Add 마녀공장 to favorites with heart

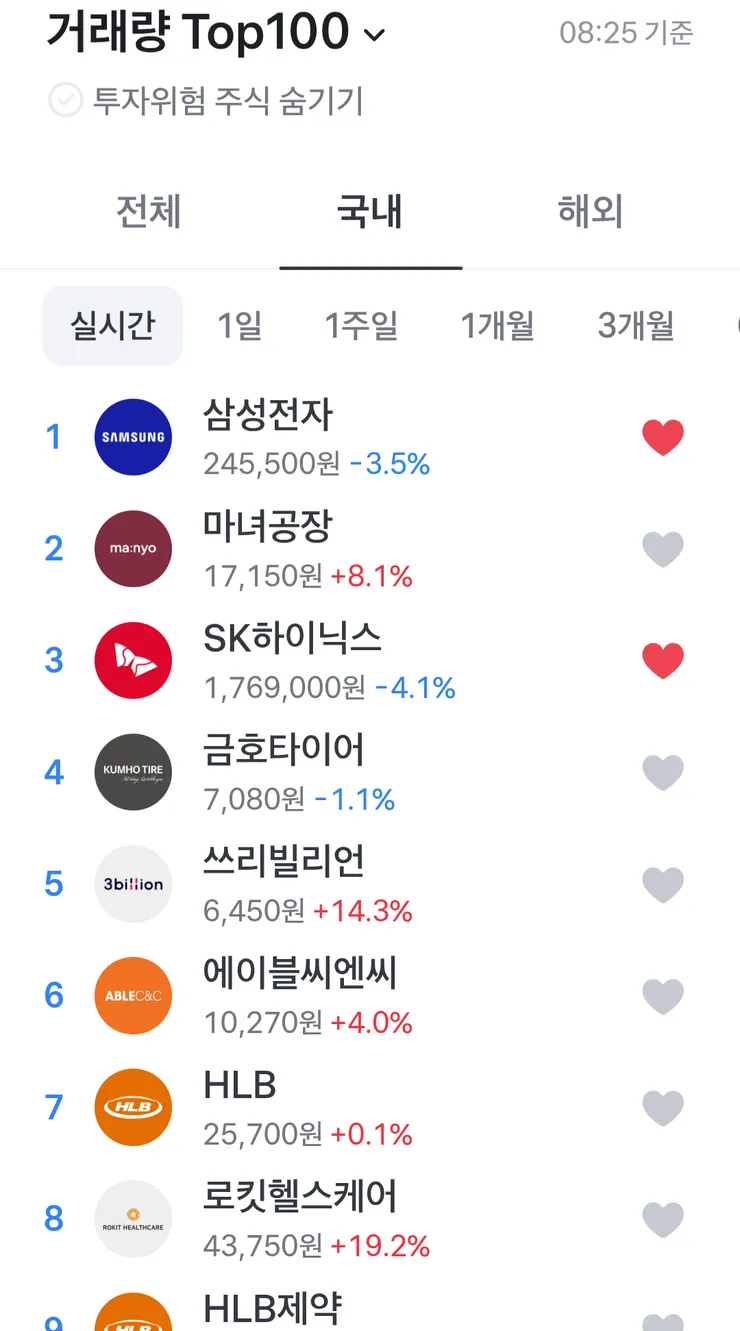663,549
